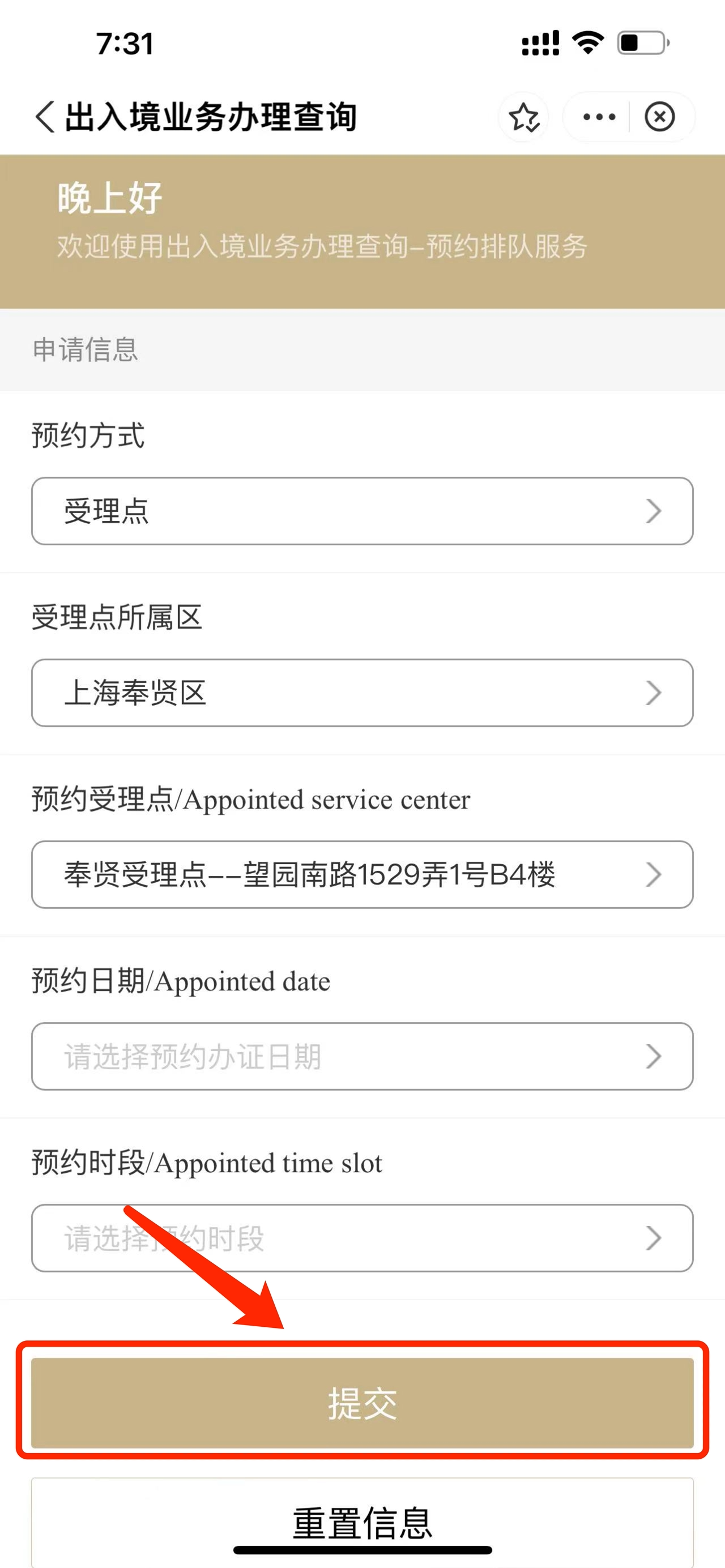Favorite this mini program with star icon

pos(523,117)
